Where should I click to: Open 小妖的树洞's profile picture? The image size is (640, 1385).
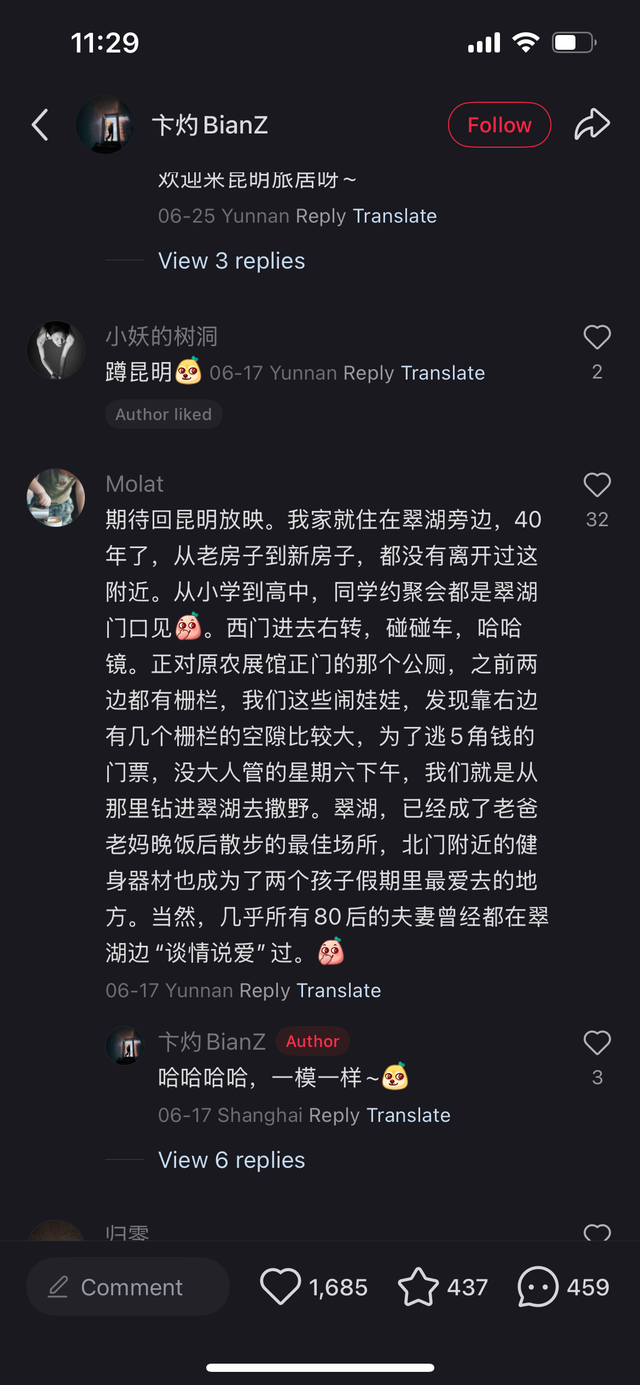click(x=56, y=350)
